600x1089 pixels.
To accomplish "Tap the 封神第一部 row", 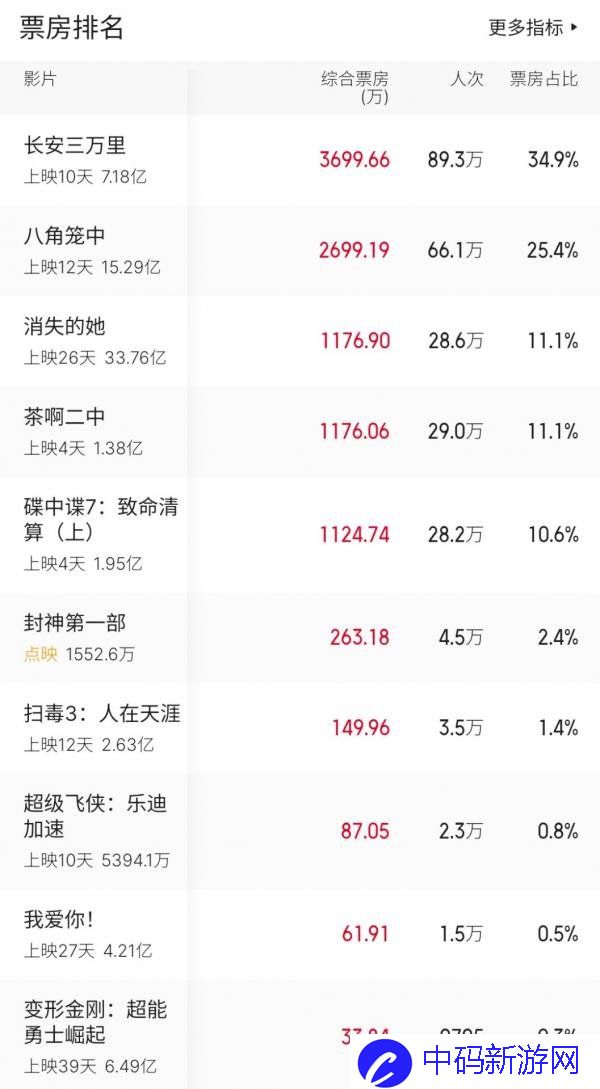I will (300, 638).
